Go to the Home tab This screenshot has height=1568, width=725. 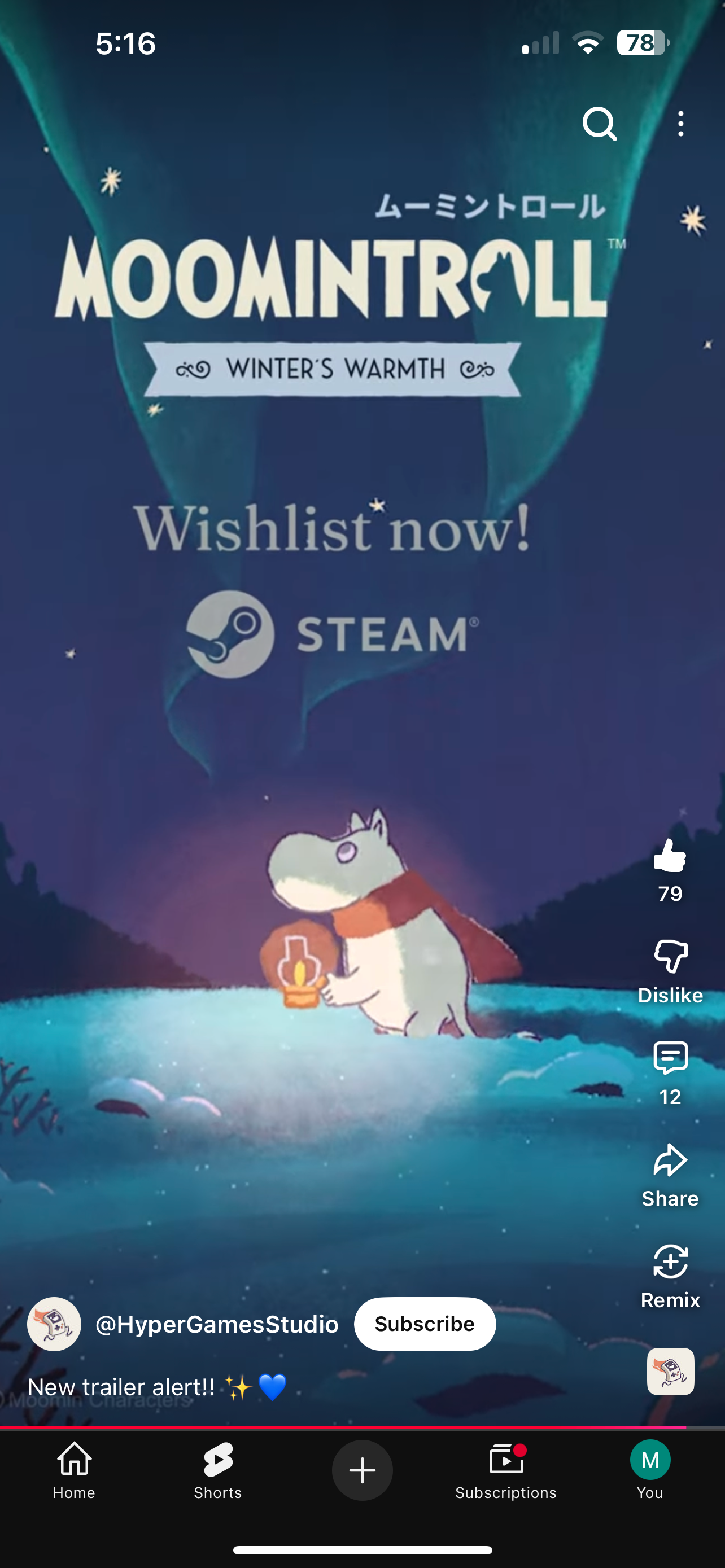point(73,1470)
